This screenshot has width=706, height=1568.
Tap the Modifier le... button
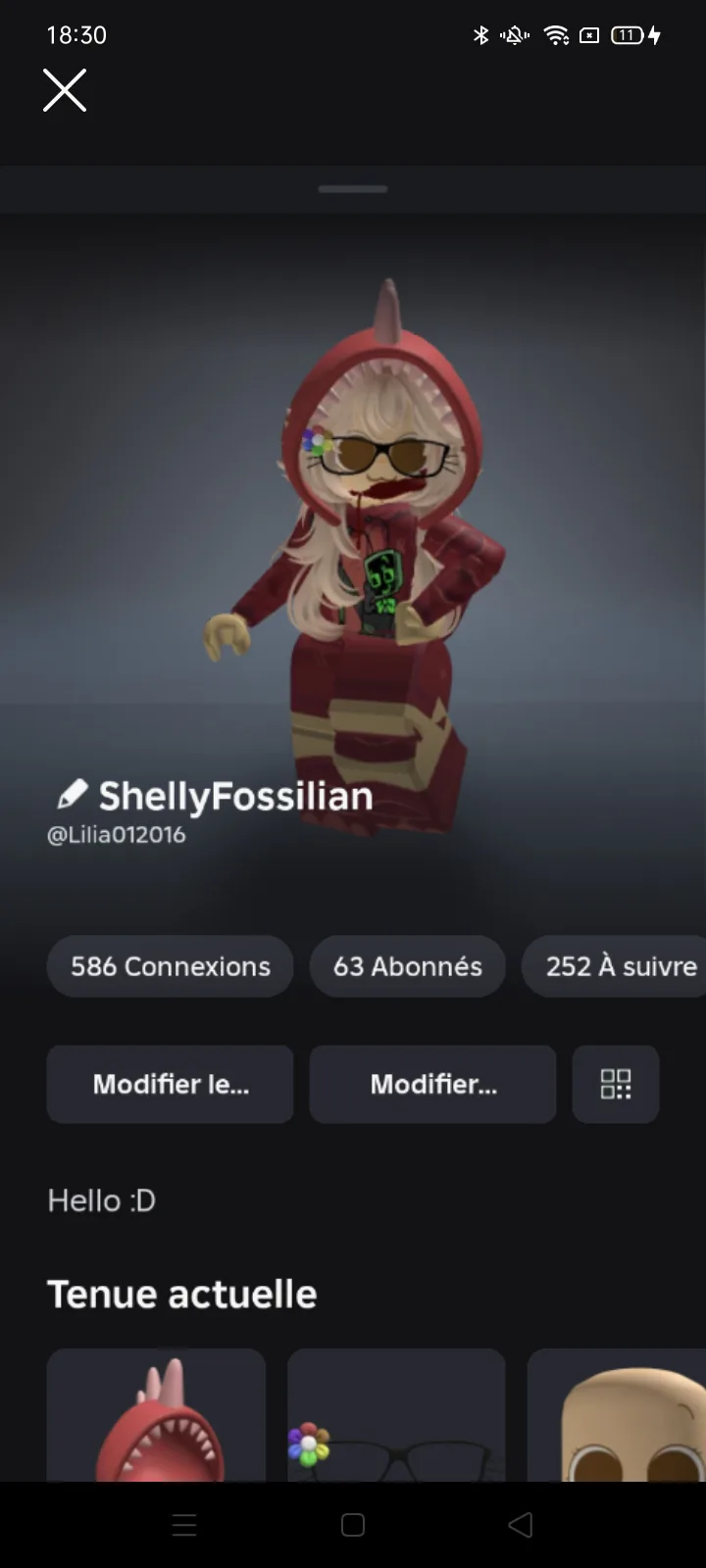pos(170,1084)
